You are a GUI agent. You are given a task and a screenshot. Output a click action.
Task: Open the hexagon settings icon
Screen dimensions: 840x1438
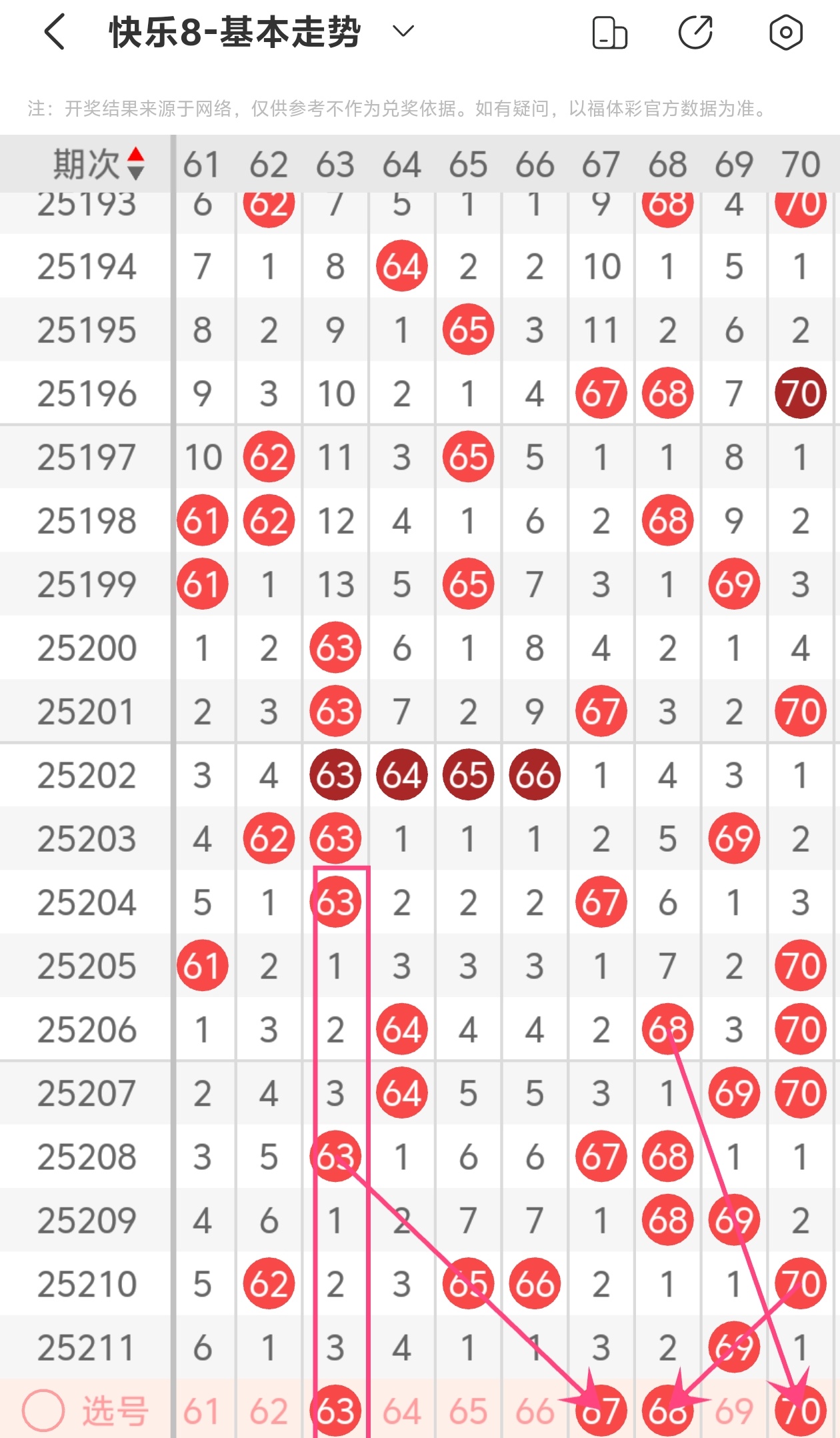pyautogui.click(x=785, y=33)
